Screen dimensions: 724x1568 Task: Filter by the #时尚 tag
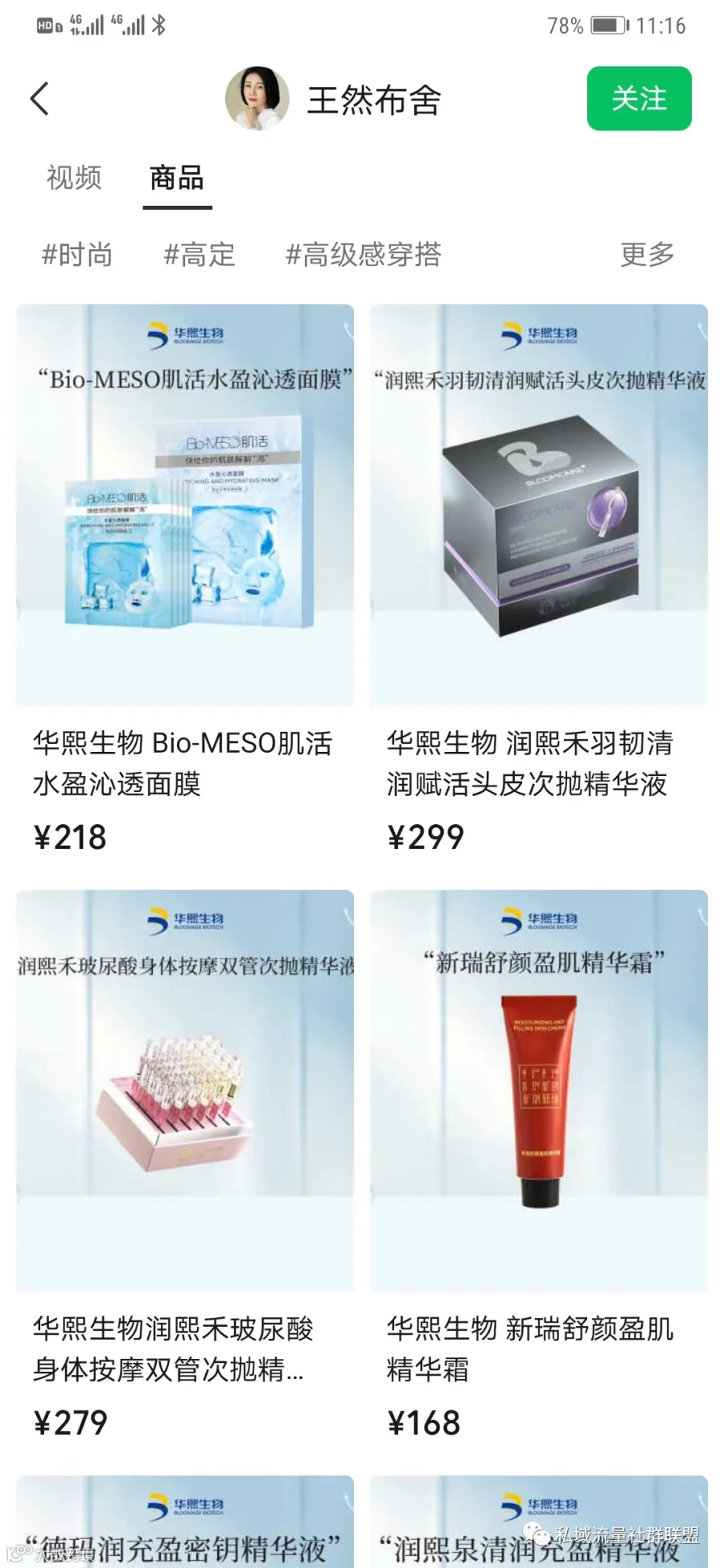77,255
